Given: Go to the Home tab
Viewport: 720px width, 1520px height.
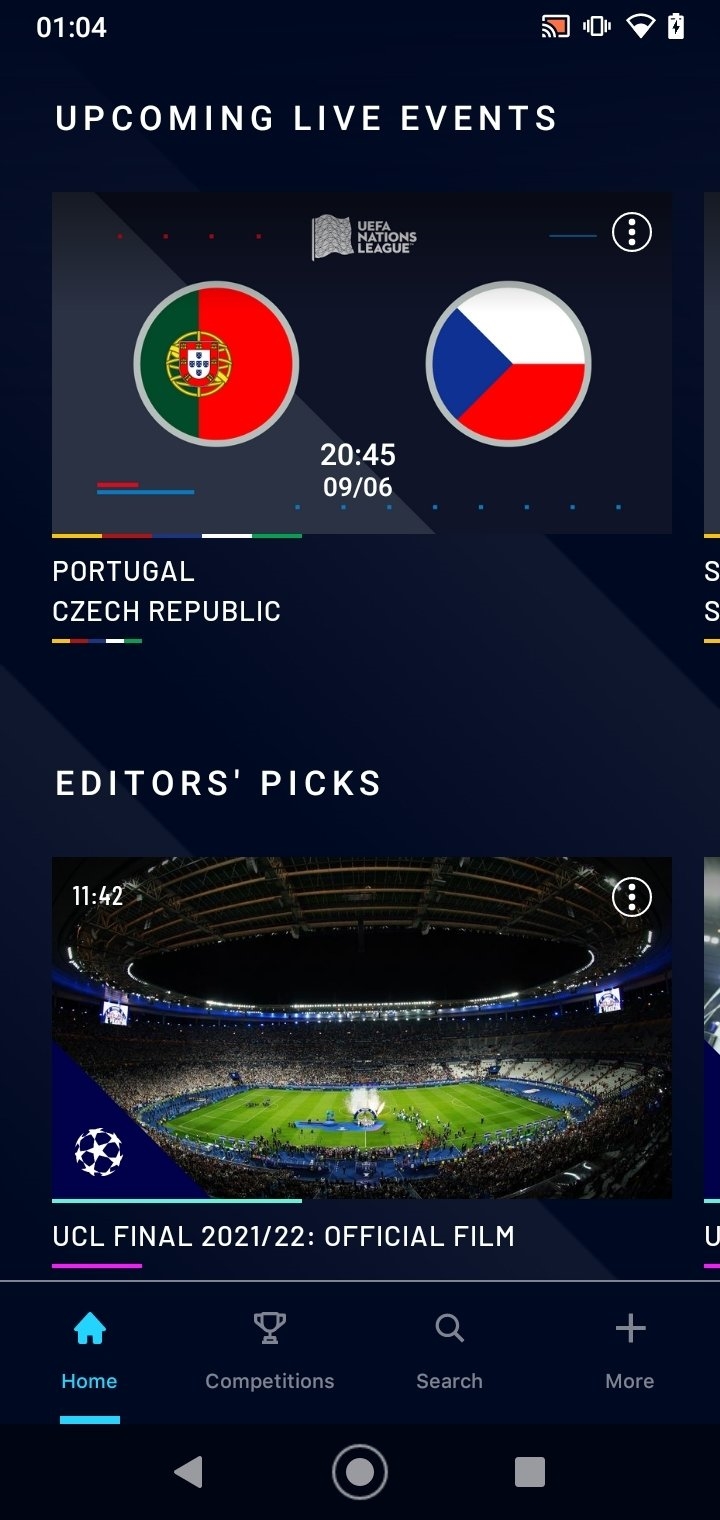Looking at the screenshot, I should tap(90, 1352).
